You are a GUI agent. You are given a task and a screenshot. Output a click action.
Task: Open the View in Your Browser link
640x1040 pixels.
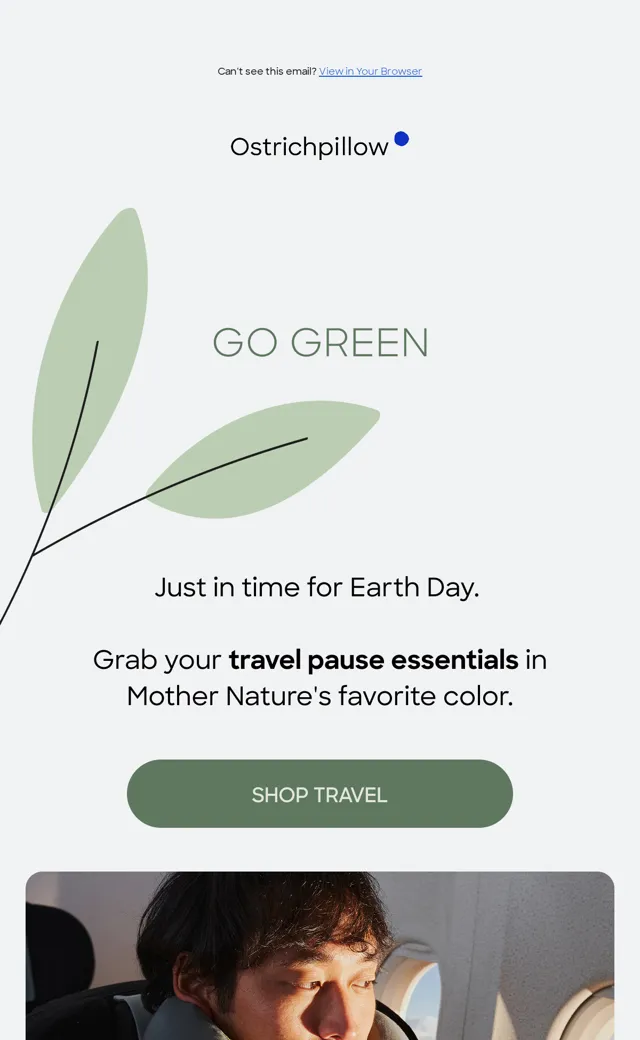pyautogui.click(x=370, y=71)
